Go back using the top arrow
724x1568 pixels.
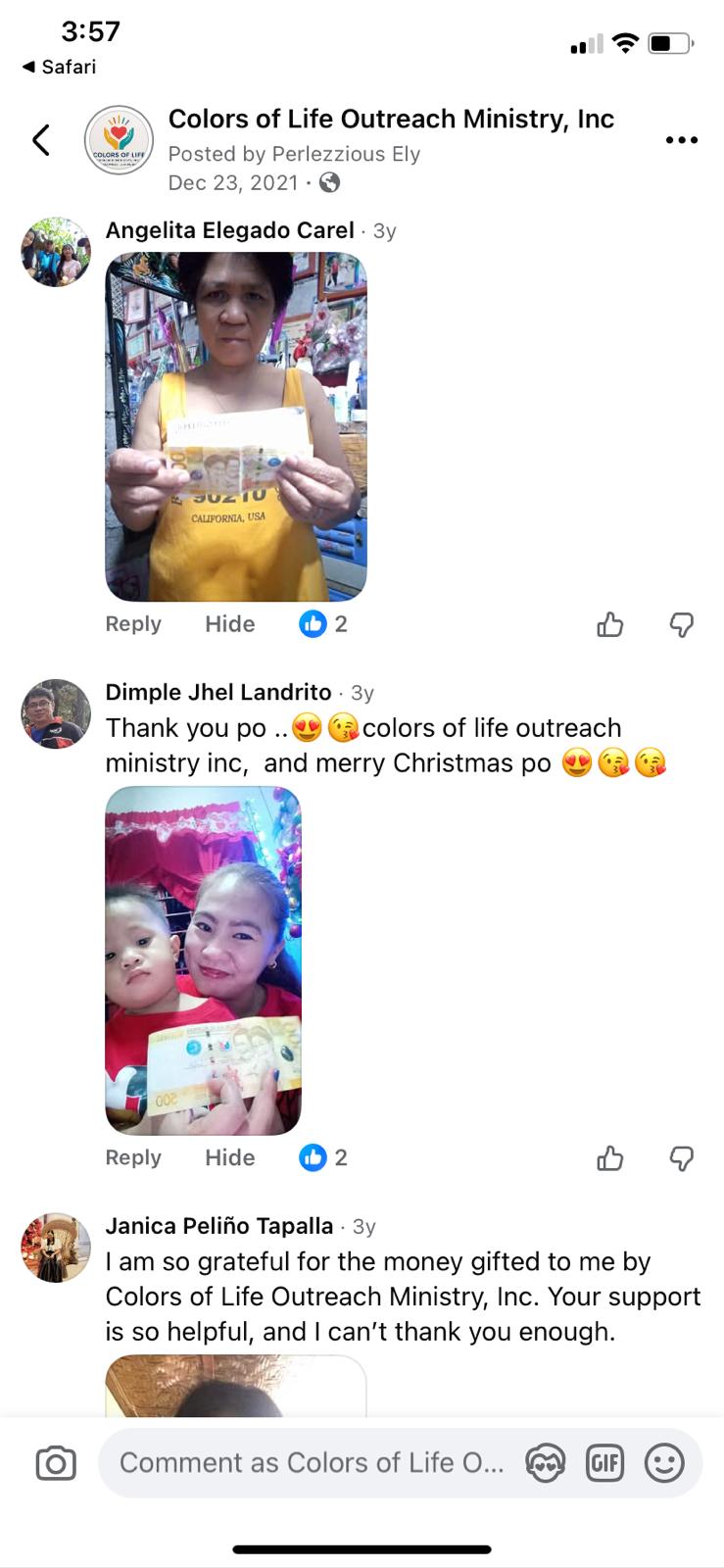point(41,140)
